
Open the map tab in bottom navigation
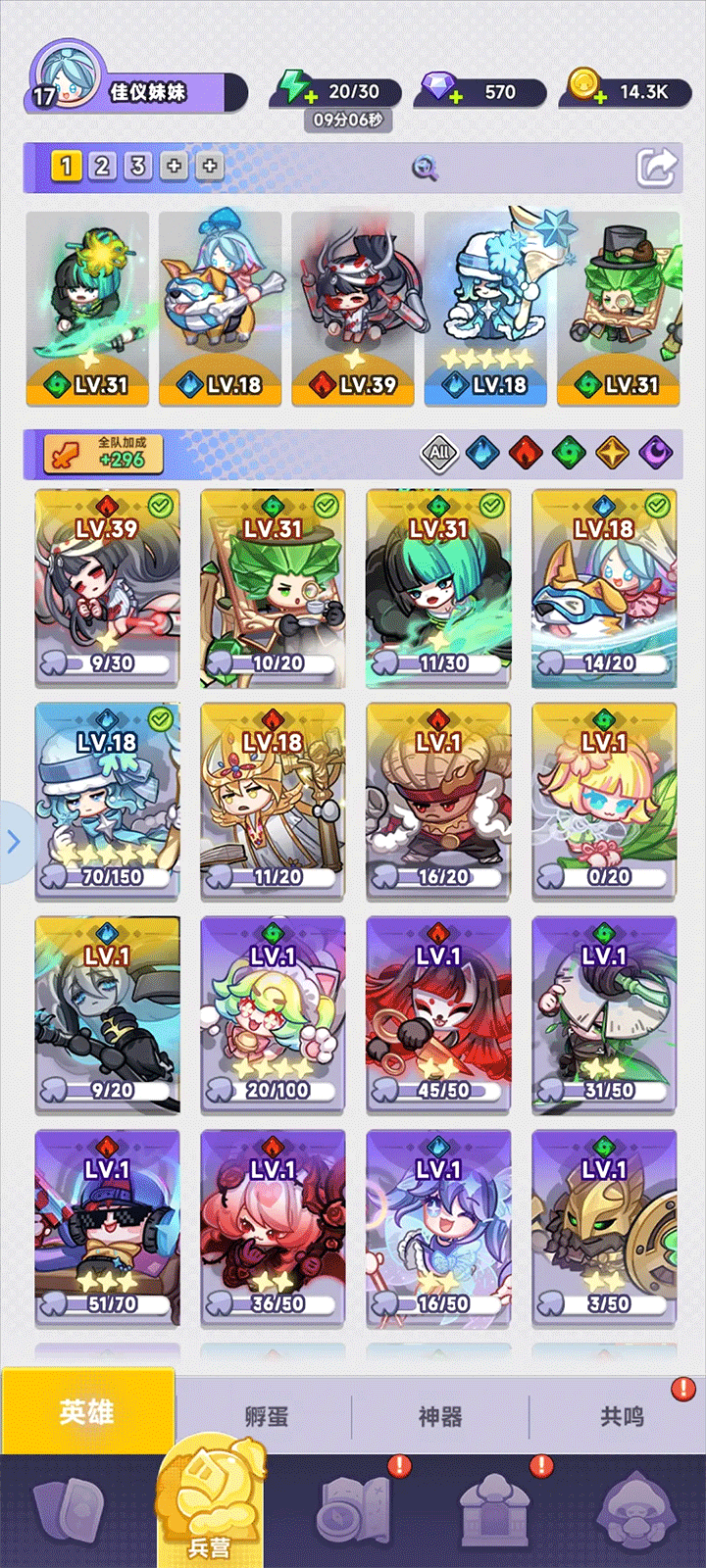pyautogui.click(x=354, y=1511)
